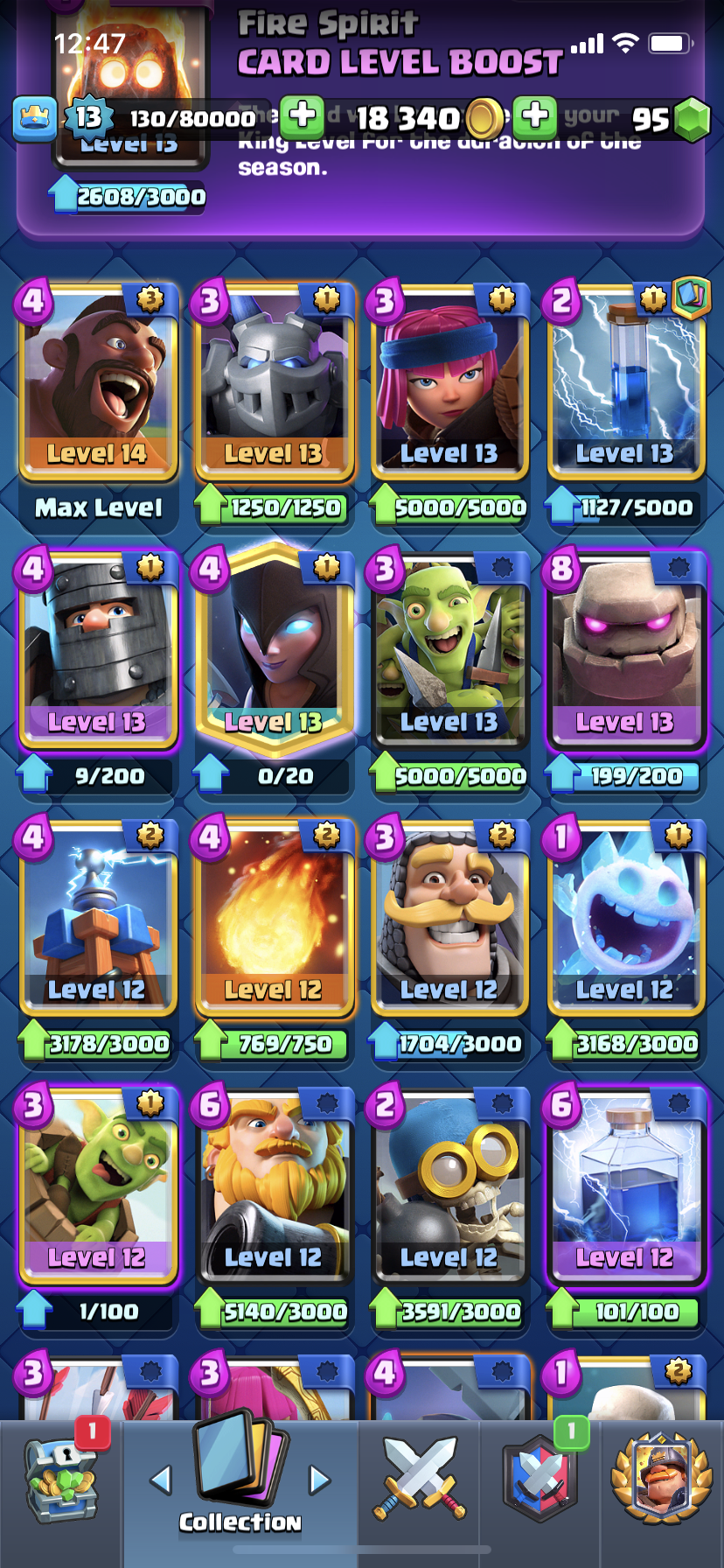This screenshot has width=724, height=1568.
Task: Open the Clan shield tab
Action: 540,1480
